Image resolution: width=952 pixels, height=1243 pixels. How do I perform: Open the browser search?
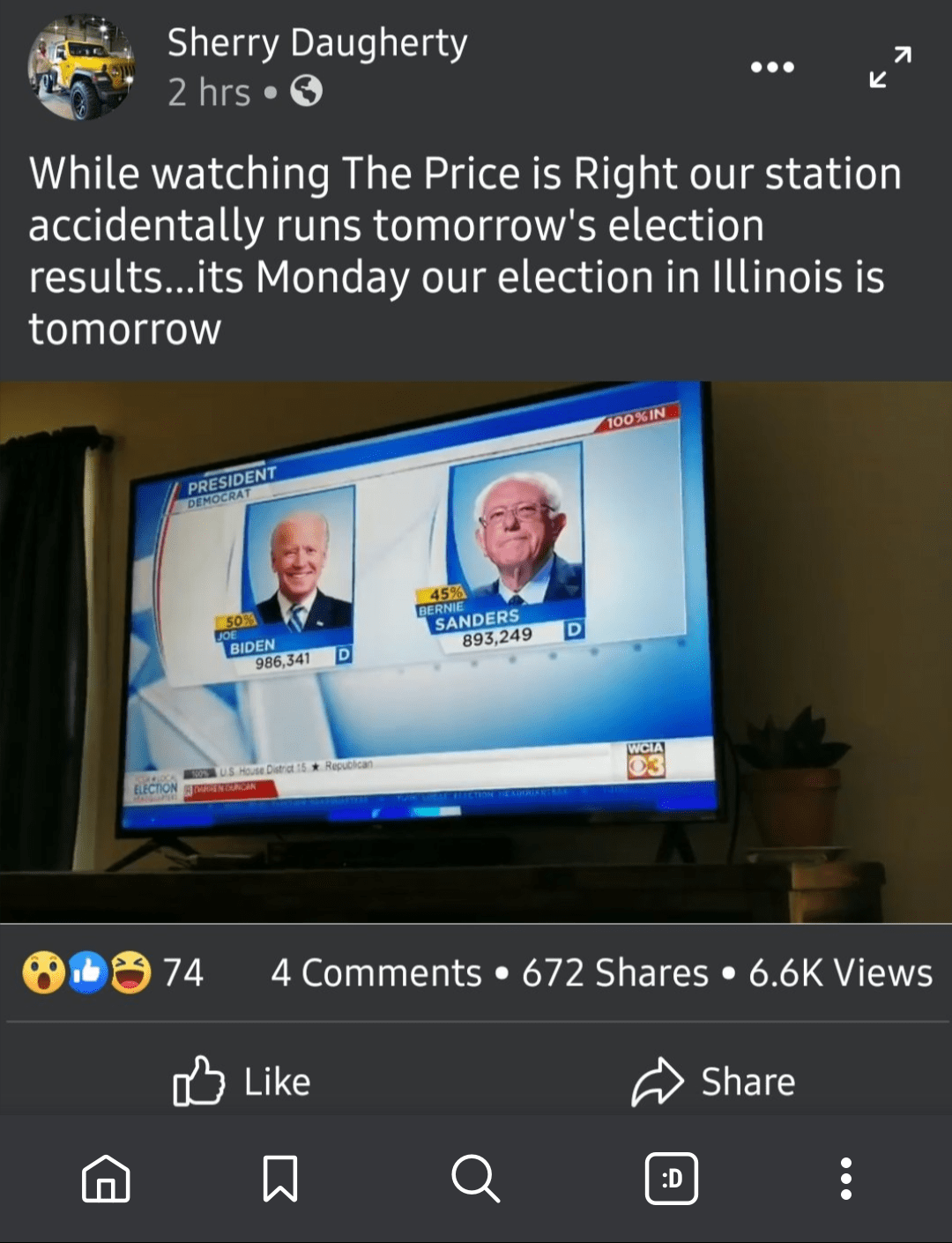coord(476,1179)
